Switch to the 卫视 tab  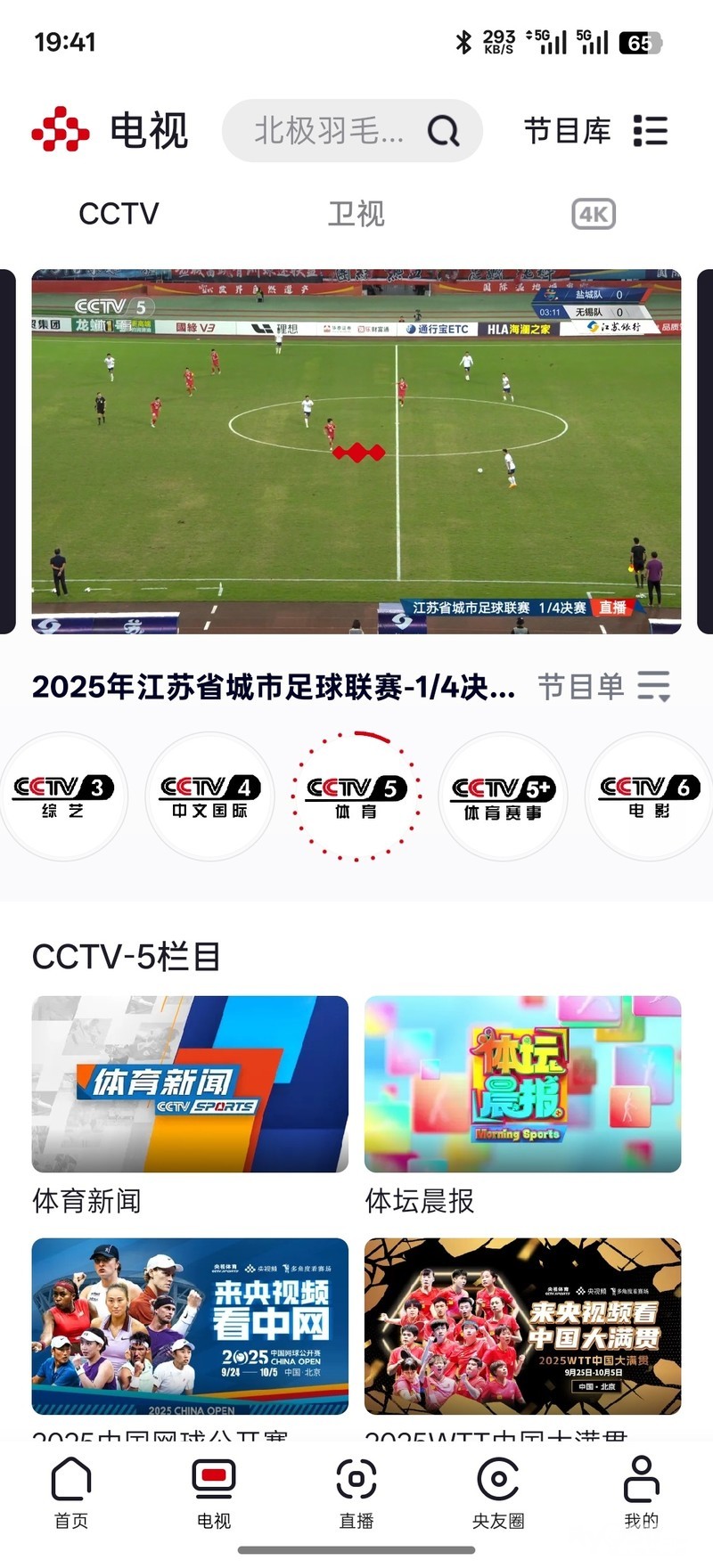(x=356, y=214)
